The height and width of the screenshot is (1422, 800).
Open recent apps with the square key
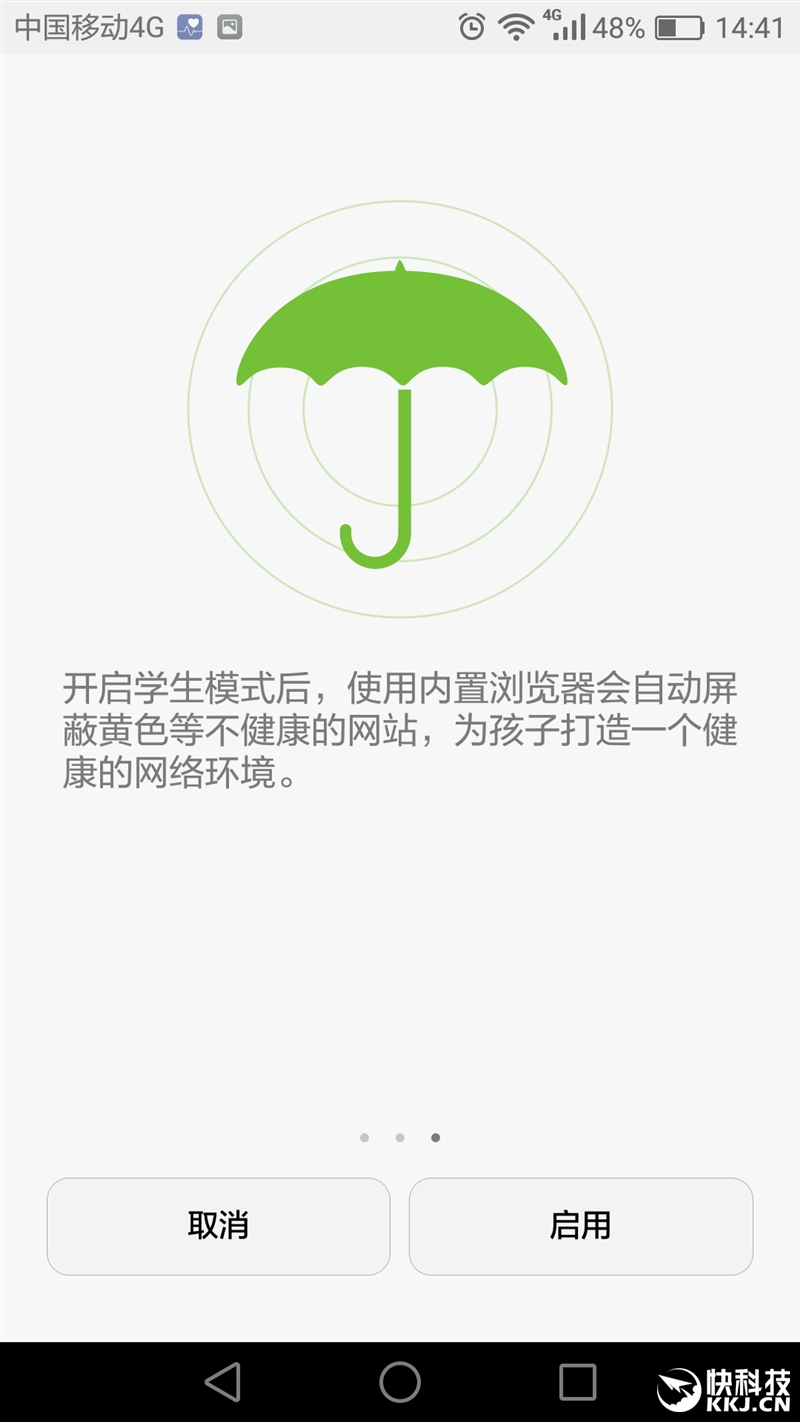coord(573,1386)
